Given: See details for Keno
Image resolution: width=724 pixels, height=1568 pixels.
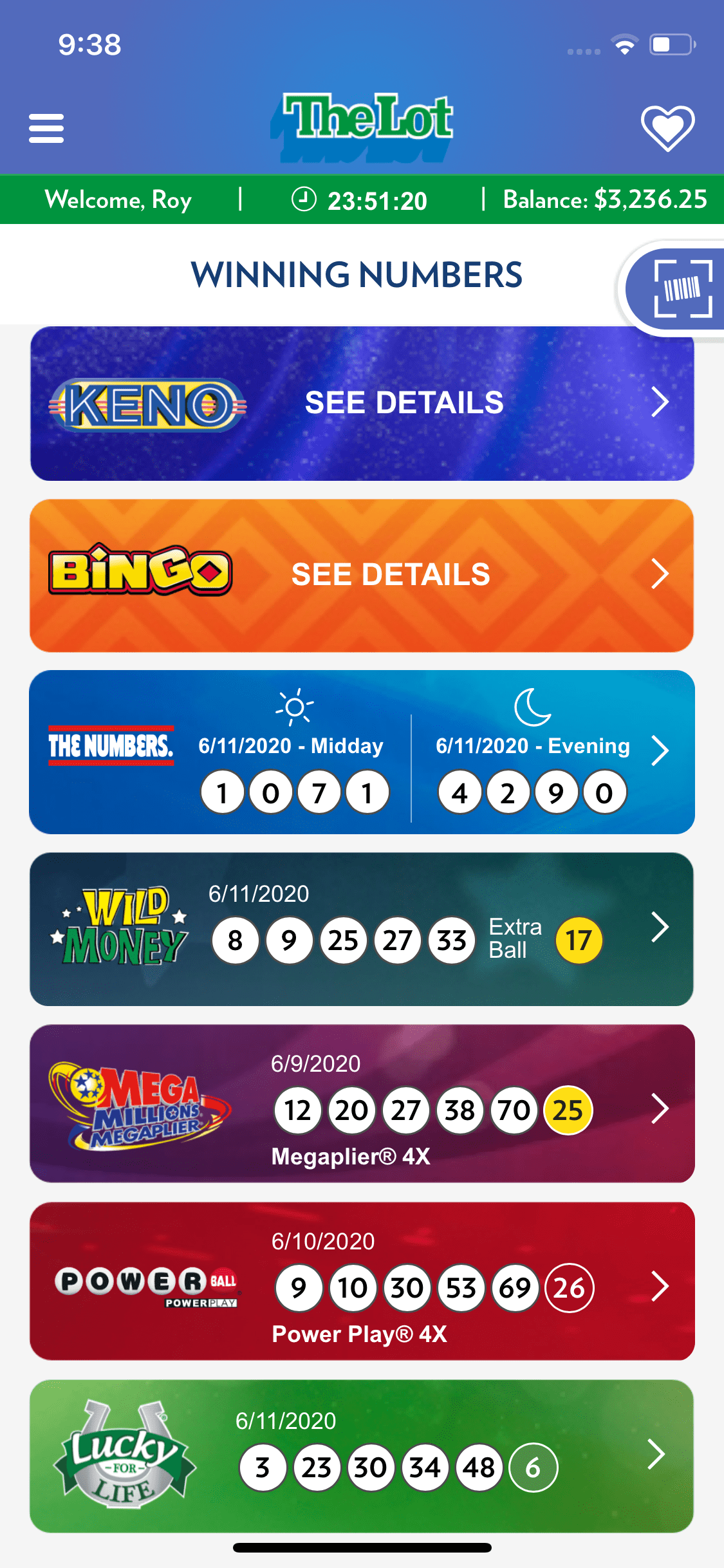Looking at the screenshot, I should click(x=362, y=404).
